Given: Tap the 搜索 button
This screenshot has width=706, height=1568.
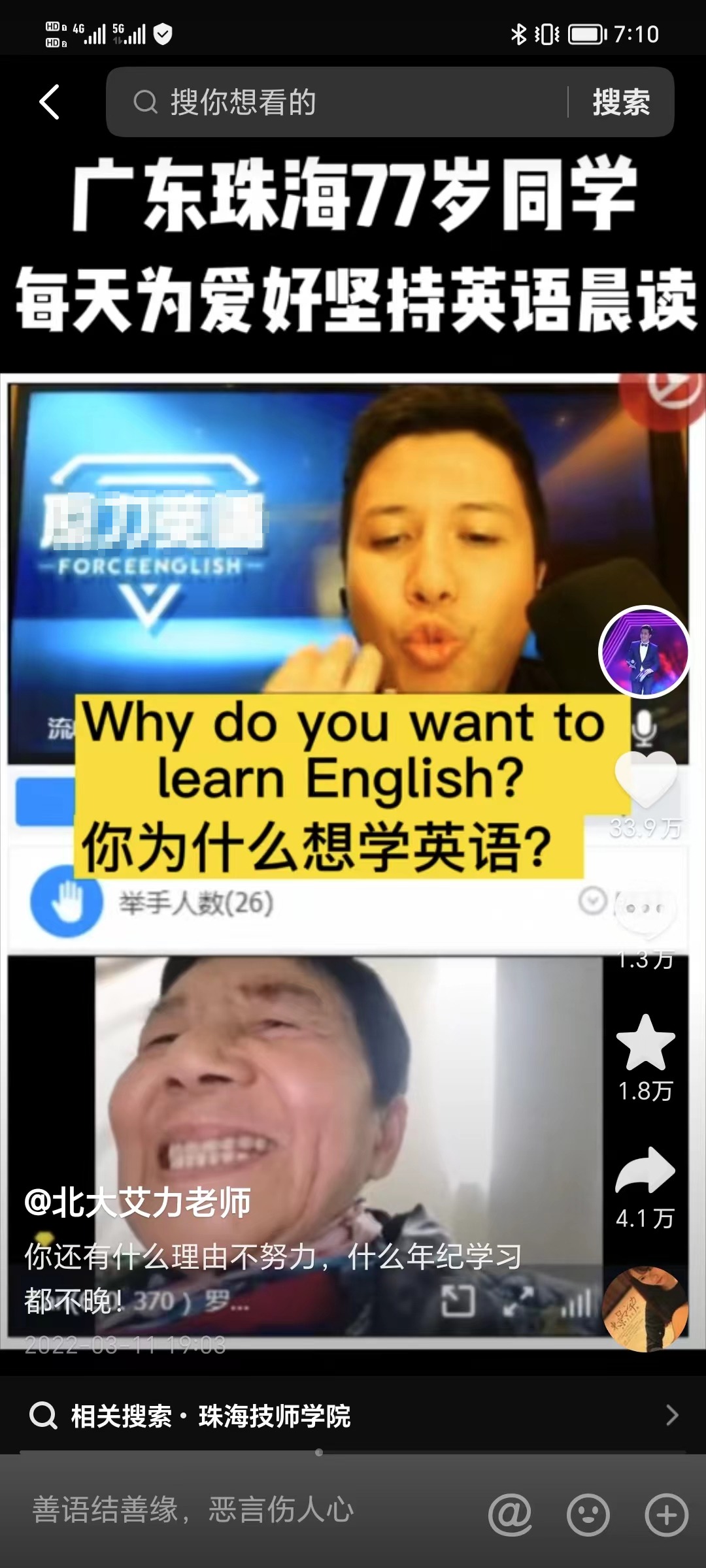Looking at the screenshot, I should tap(620, 102).
